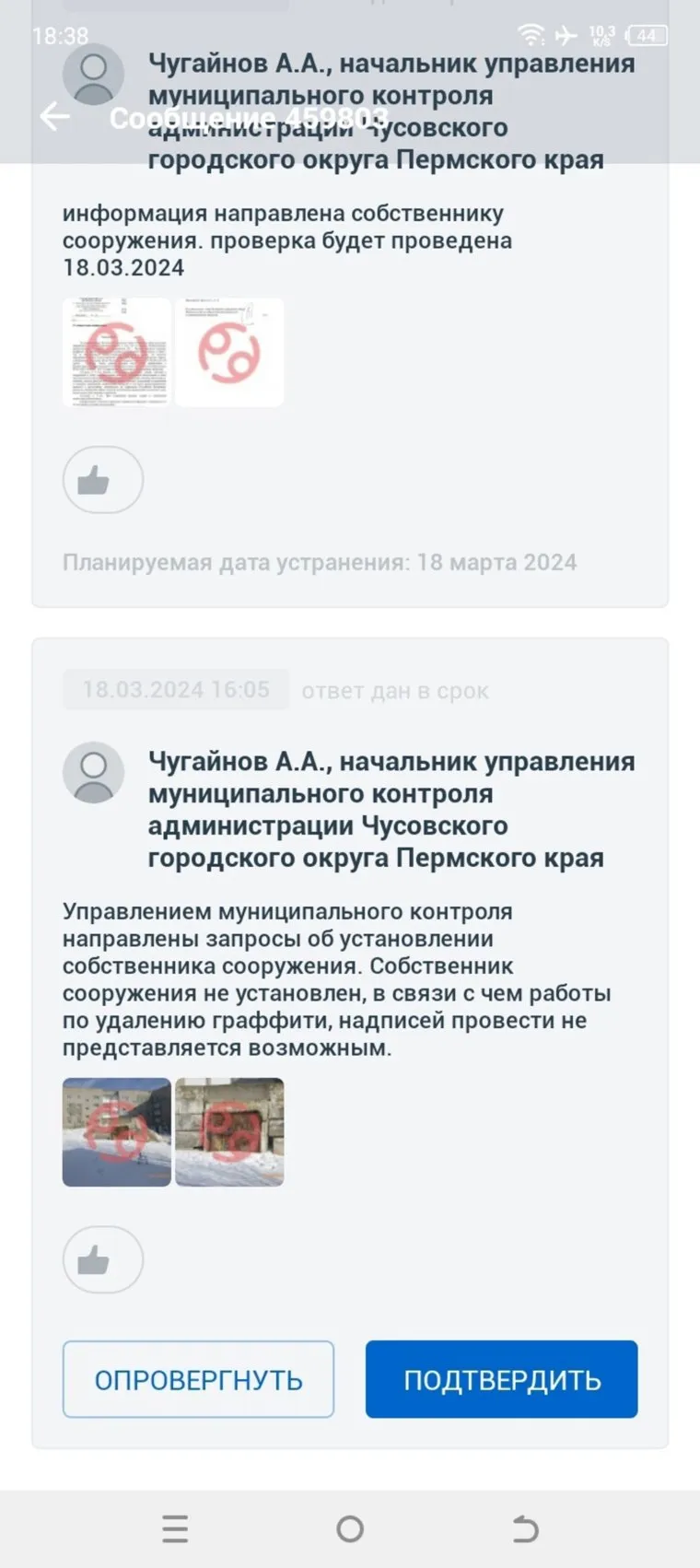Go to the home screen
Viewport: 700px width, 1568px height.
pos(350,1529)
